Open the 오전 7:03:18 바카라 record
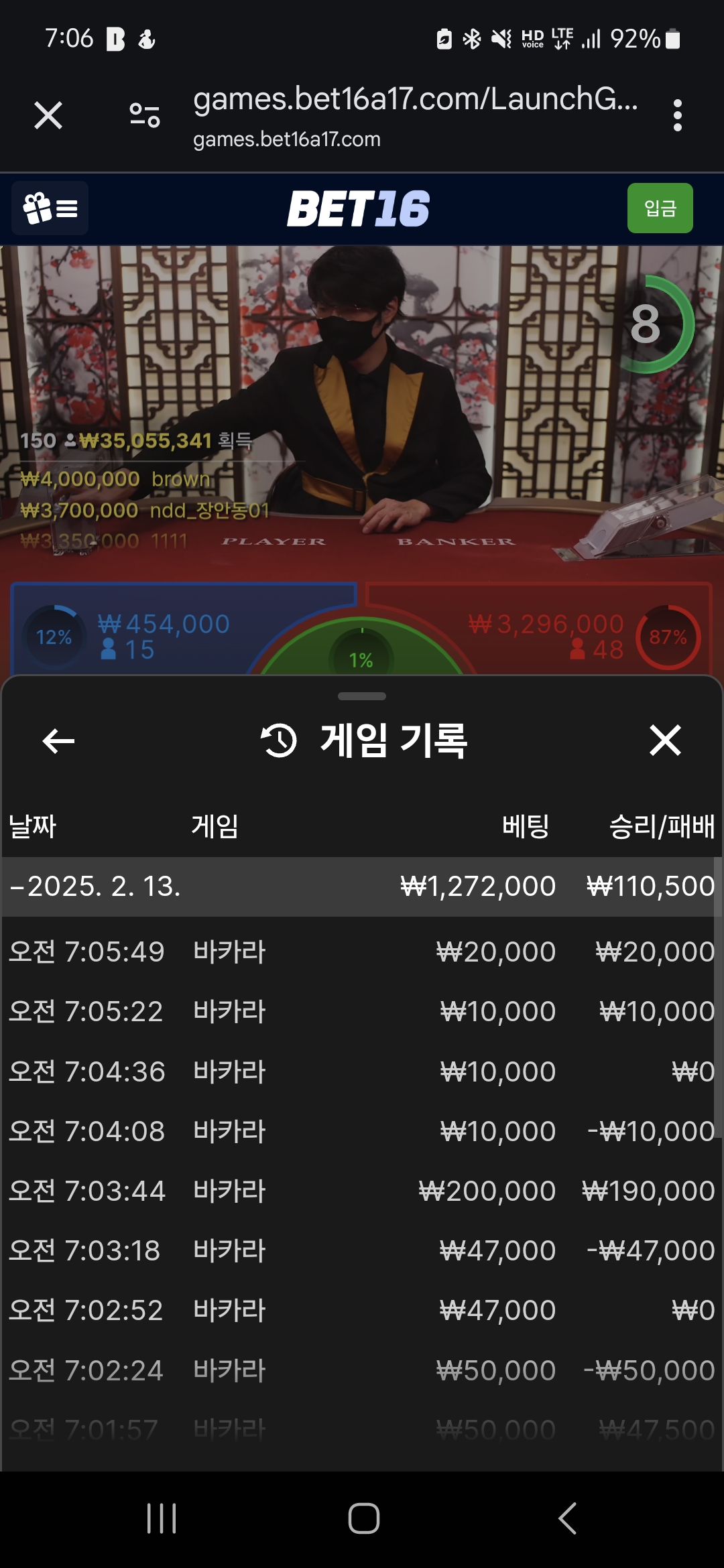Viewport: 724px width, 1568px height. [x=362, y=1250]
